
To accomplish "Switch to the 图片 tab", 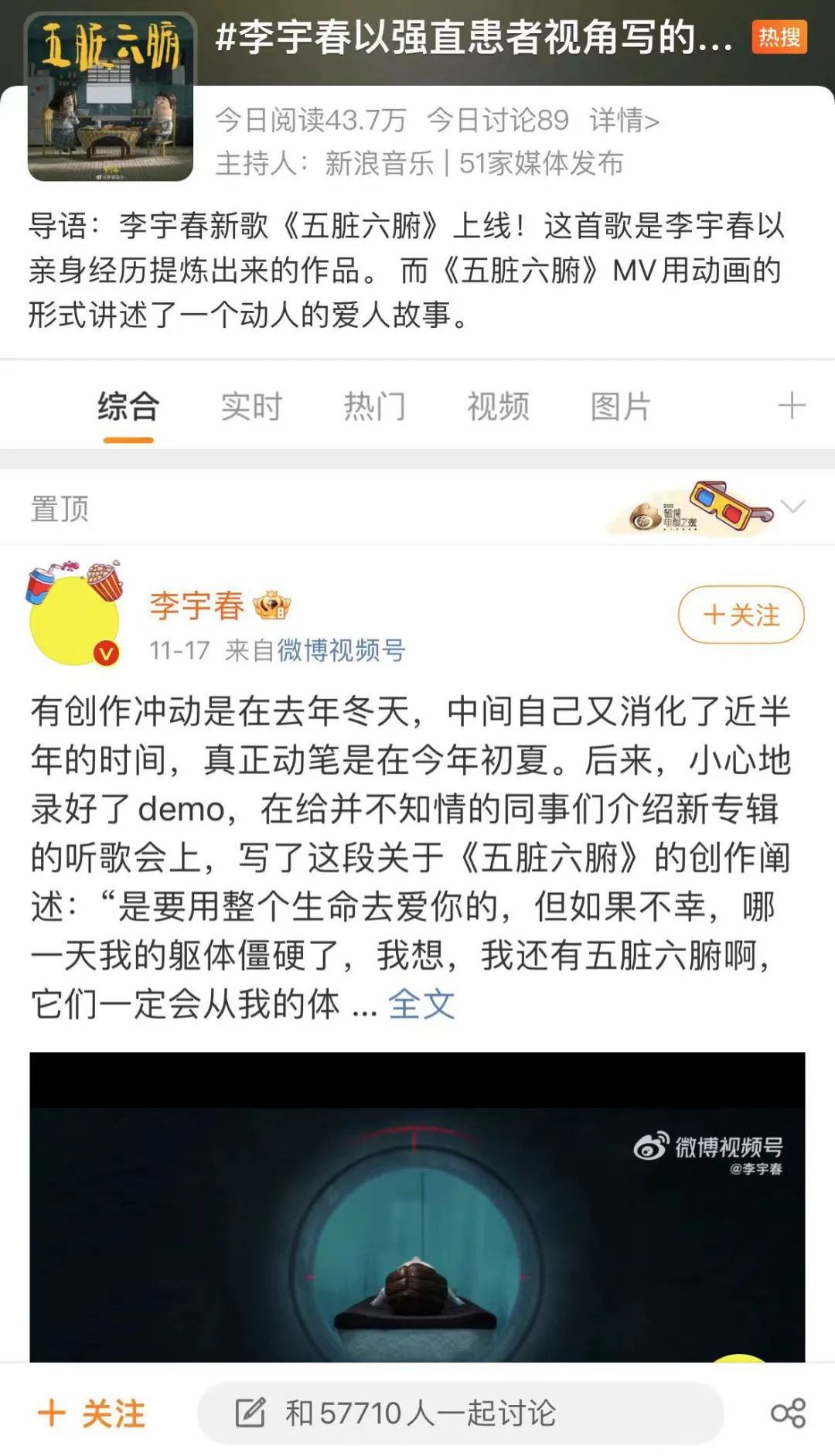I will click(621, 407).
